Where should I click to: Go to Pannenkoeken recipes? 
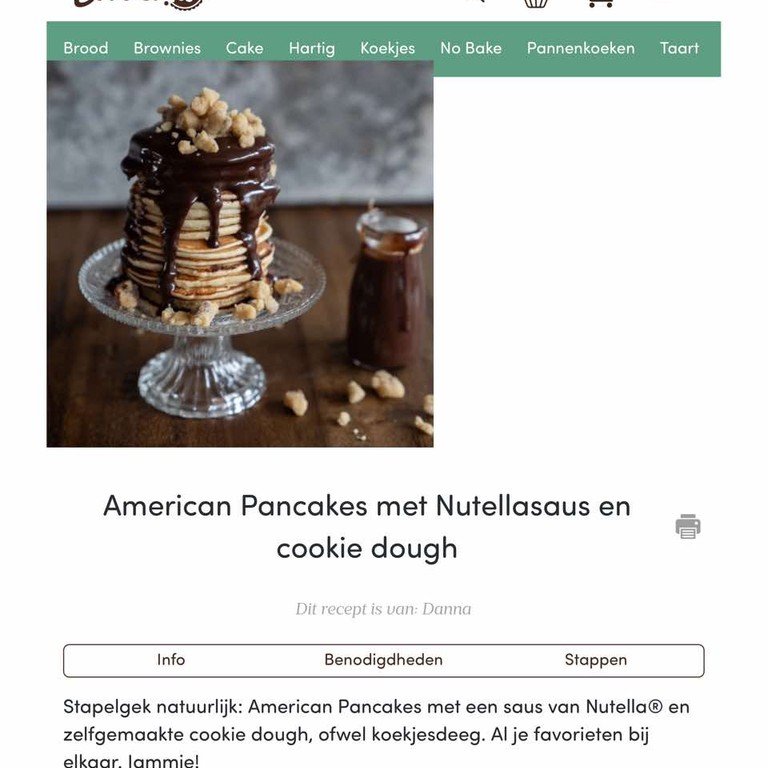point(580,48)
